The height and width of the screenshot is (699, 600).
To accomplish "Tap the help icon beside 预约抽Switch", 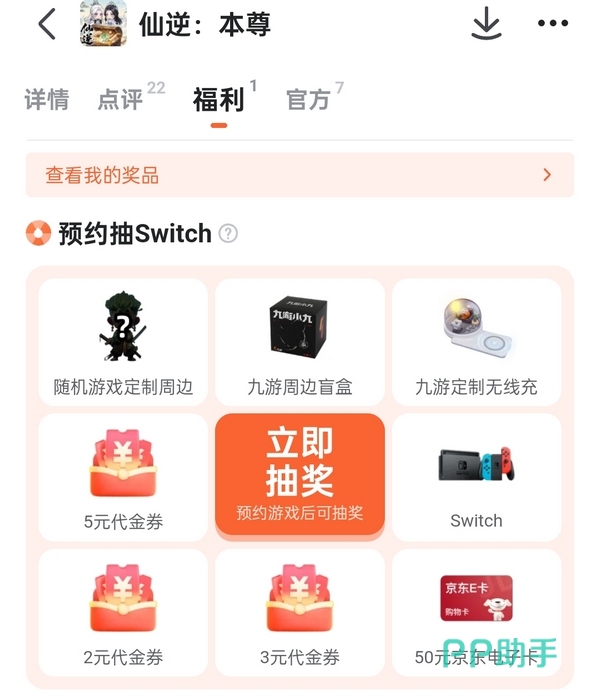I will pyautogui.click(x=228, y=234).
